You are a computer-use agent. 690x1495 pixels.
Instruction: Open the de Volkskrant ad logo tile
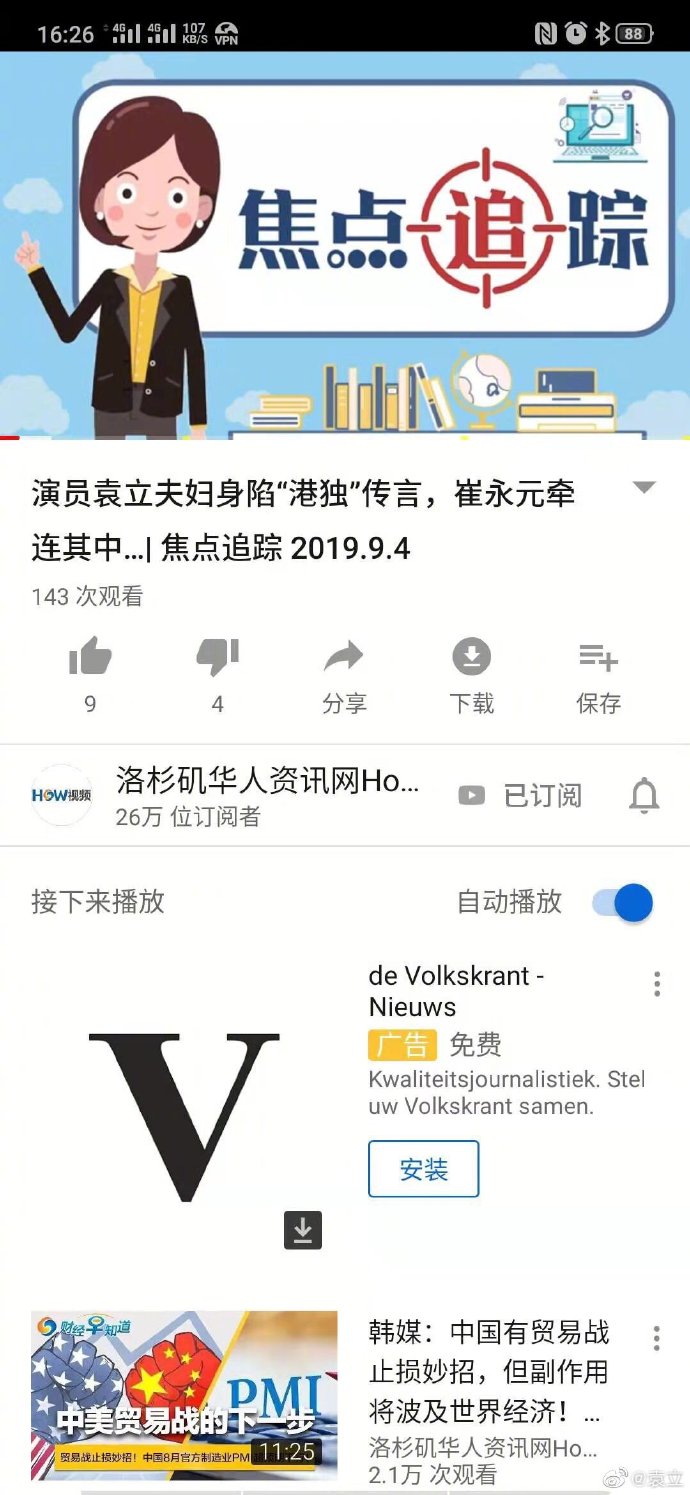(184, 1115)
